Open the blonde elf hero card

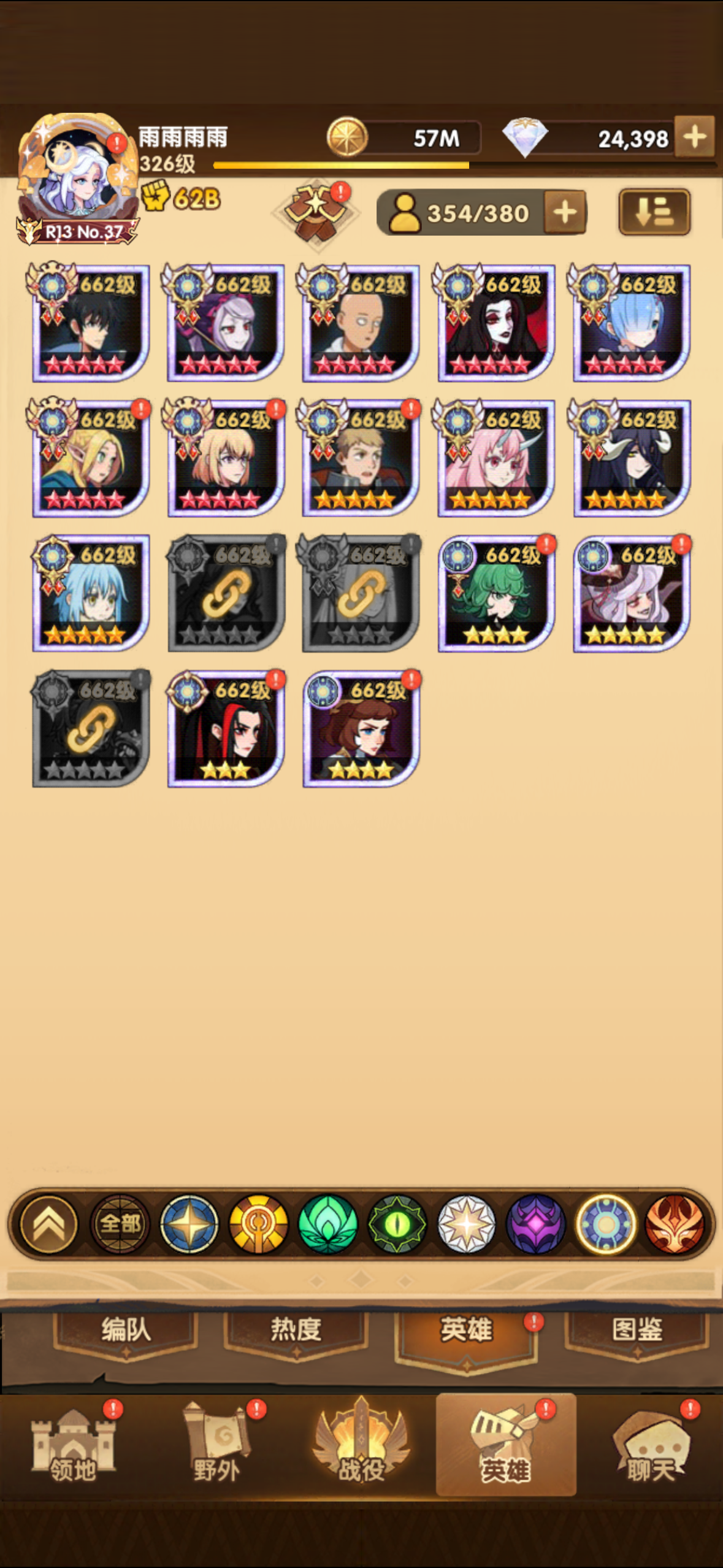point(90,458)
